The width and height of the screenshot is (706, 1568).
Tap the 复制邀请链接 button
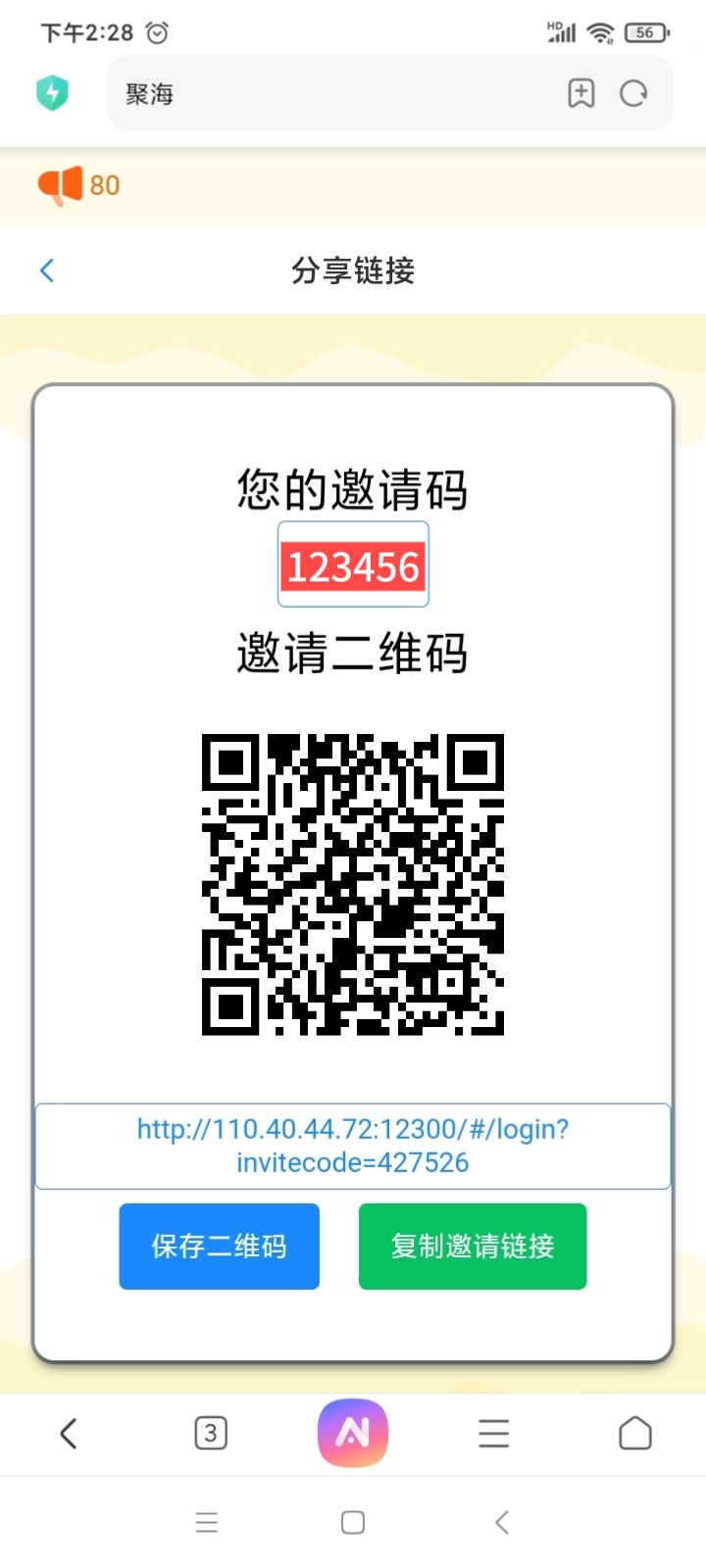[473, 1246]
